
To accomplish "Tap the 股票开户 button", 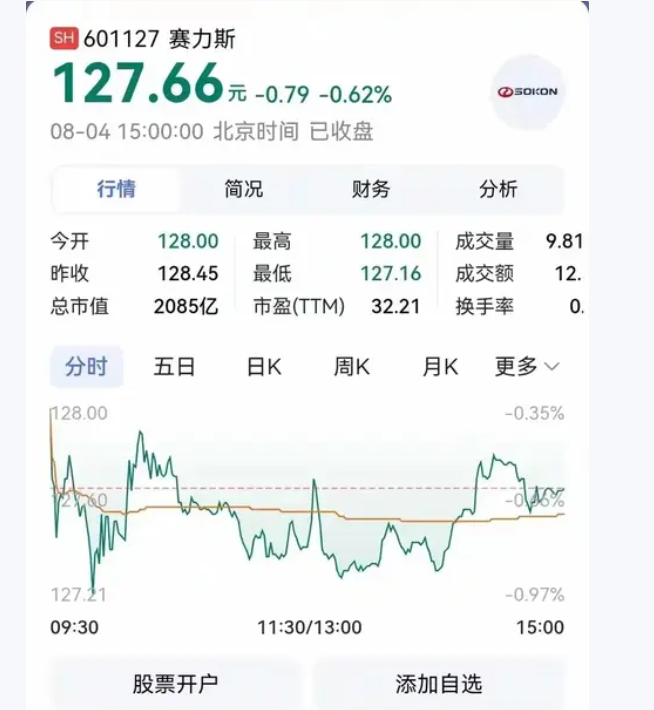I will click(x=175, y=684).
